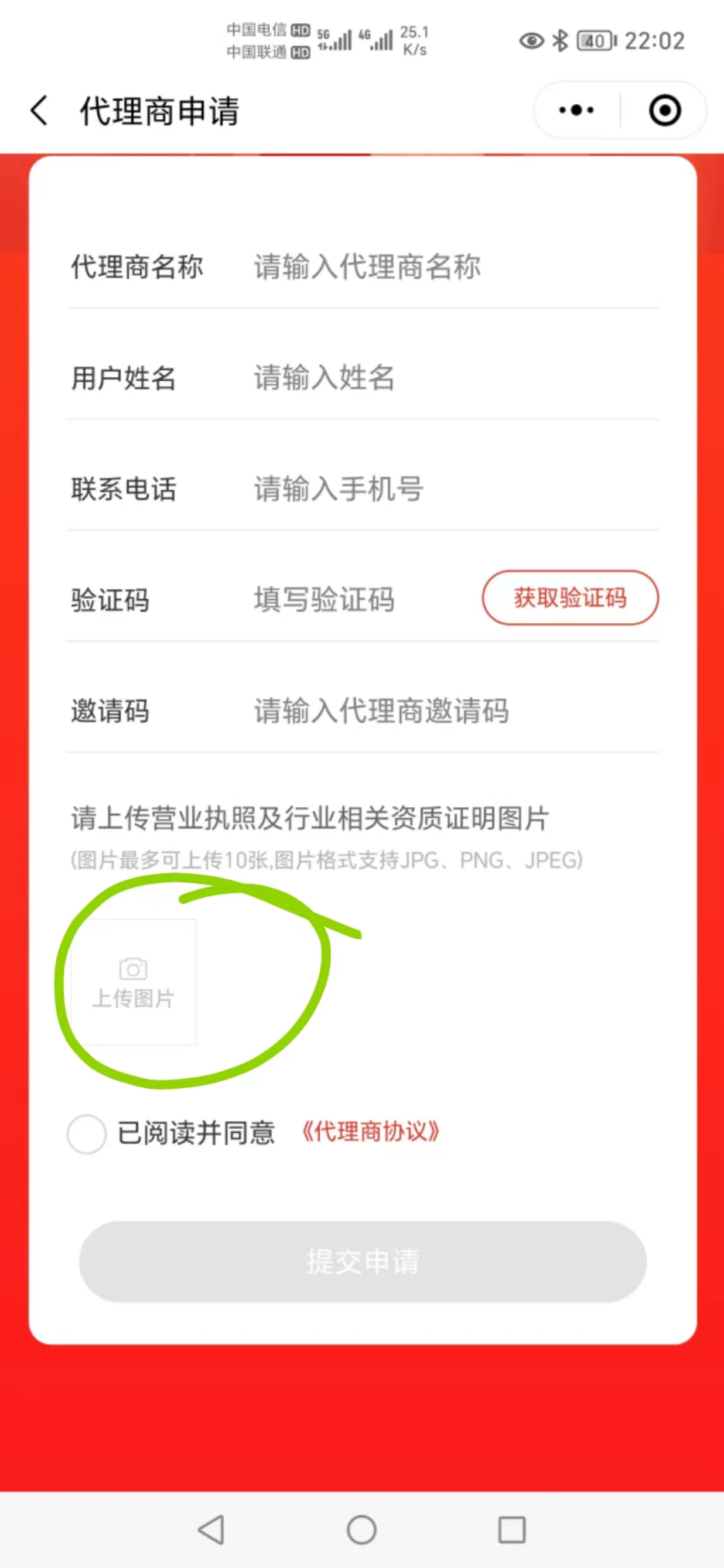Tap 获取验证码 to request a code
Viewport: 724px width, 1568px height.
(x=570, y=598)
